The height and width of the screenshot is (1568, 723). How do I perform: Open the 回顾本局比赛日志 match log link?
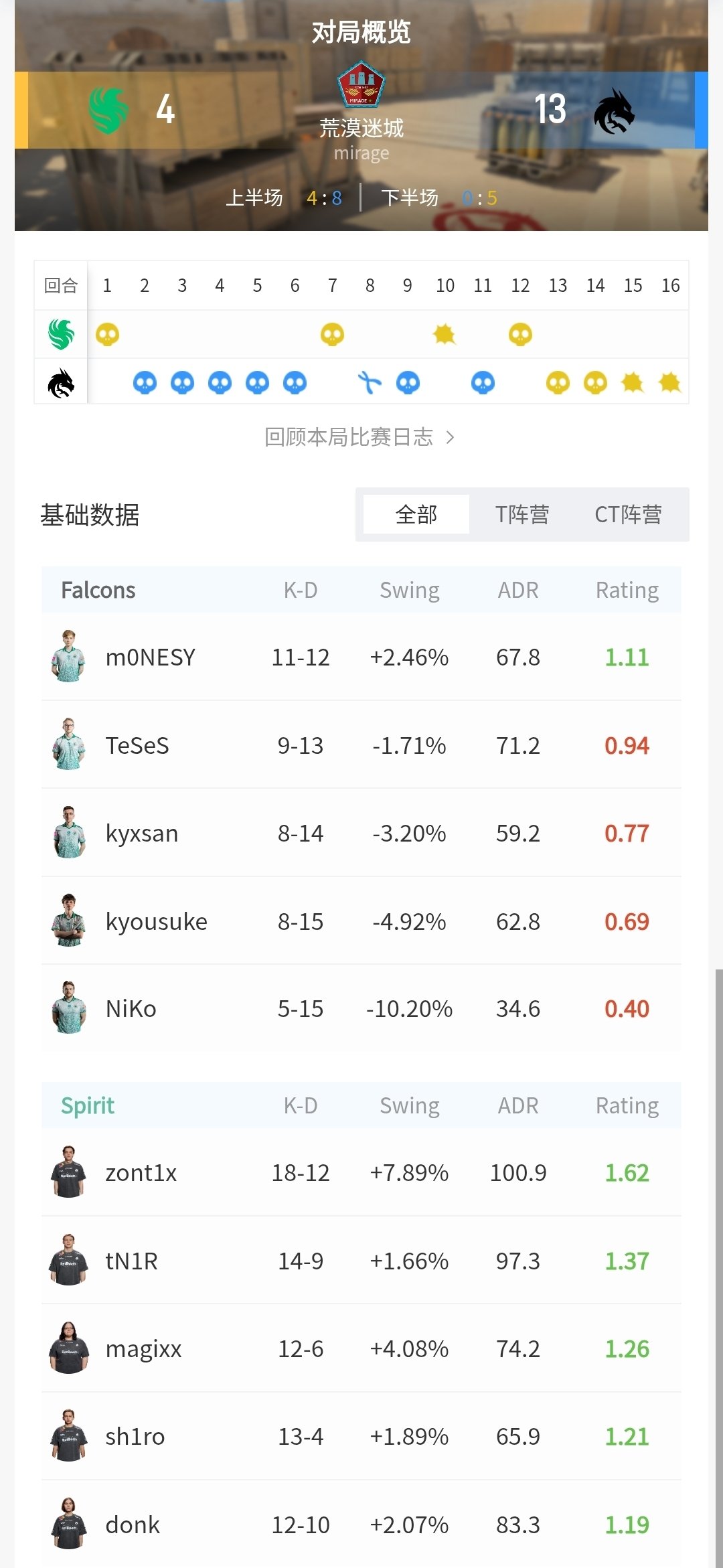(x=359, y=437)
